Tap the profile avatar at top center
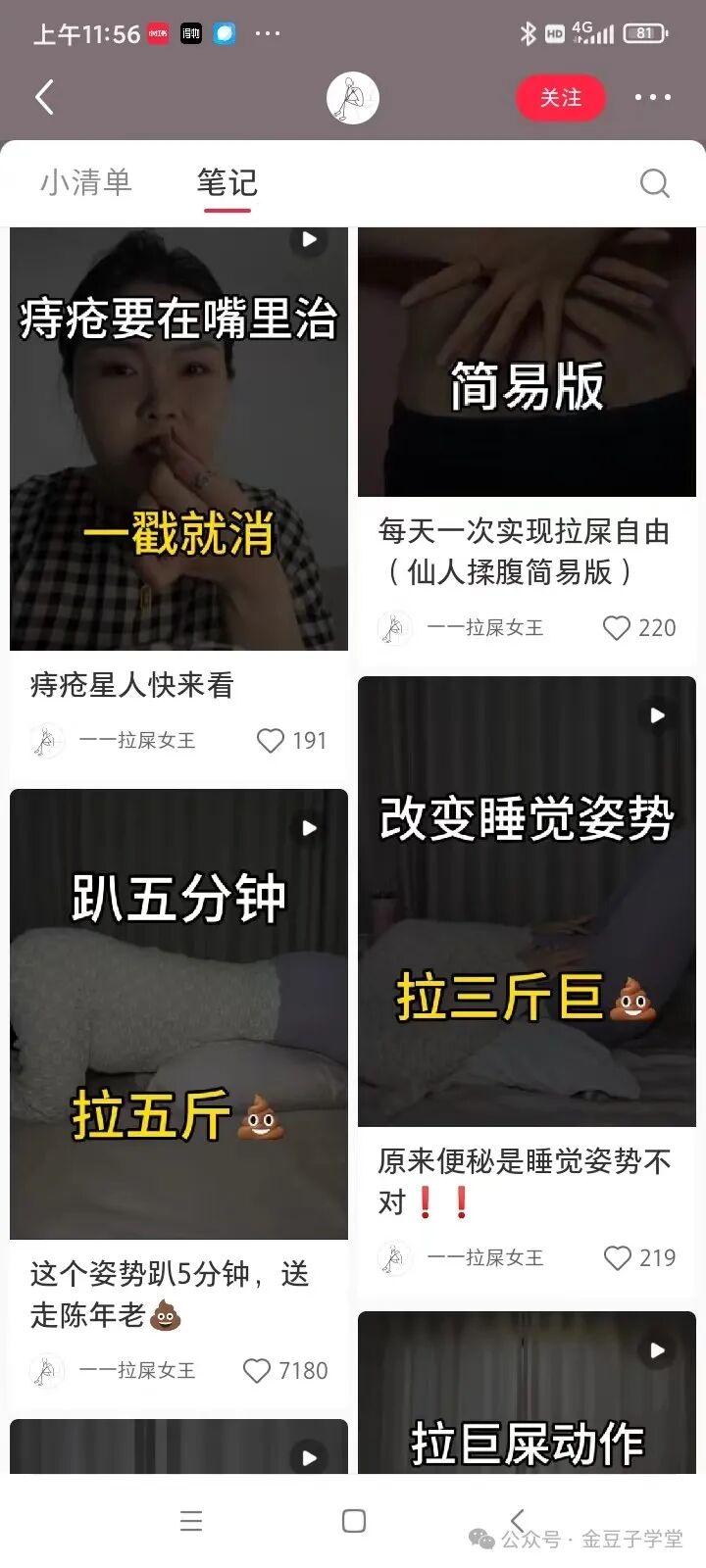Image resolution: width=706 pixels, height=1568 pixels. [x=353, y=97]
